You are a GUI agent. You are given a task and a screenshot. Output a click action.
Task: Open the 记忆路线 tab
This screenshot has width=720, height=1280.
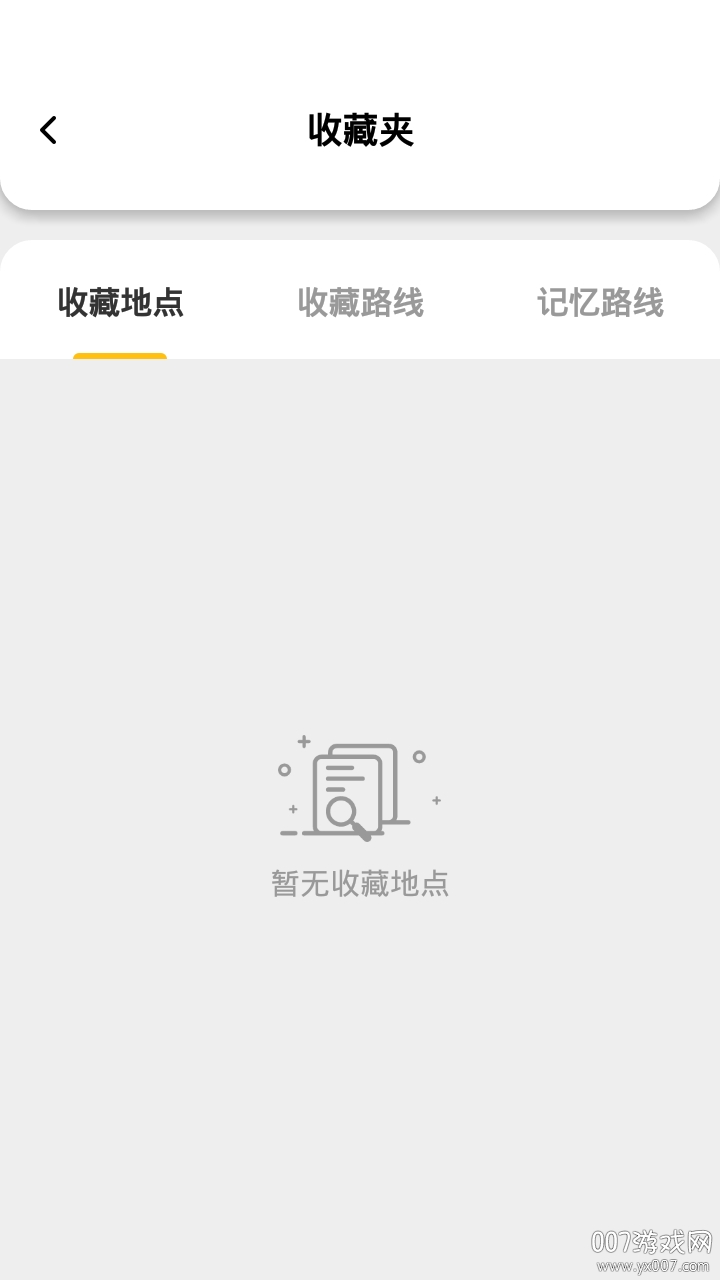[x=600, y=302]
